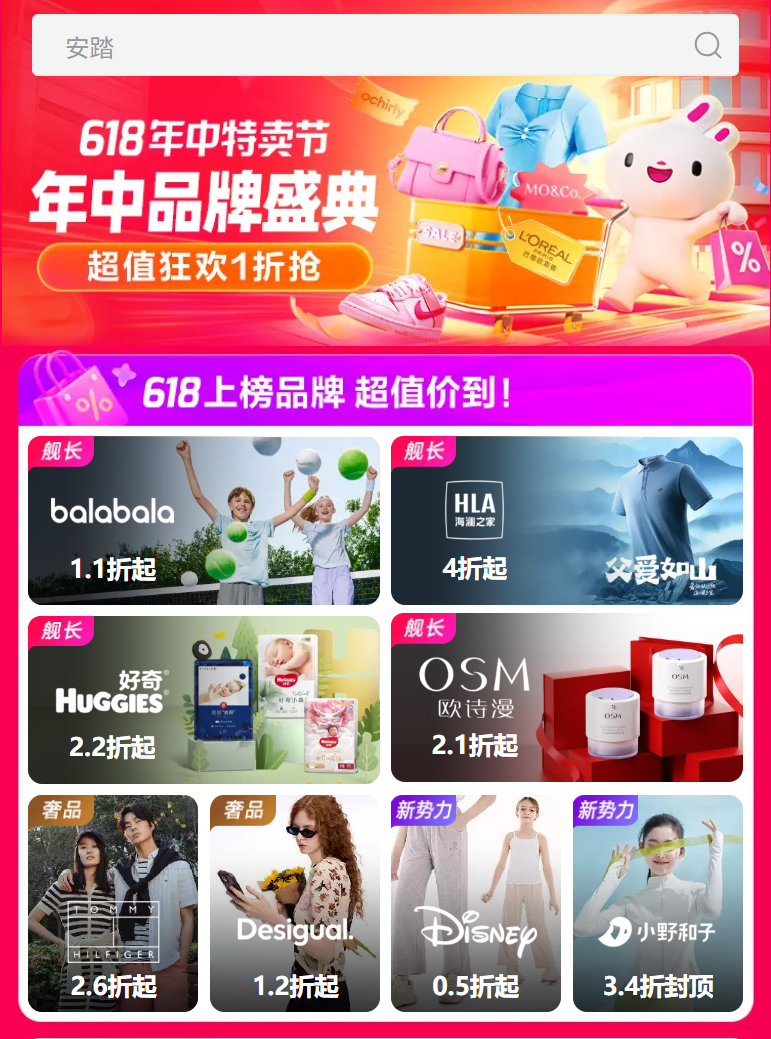Open the HLA 海澜之家 4折起 card
Image resolution: width=771 pixels, height=1039 pixels.
[x=567, y=521]
